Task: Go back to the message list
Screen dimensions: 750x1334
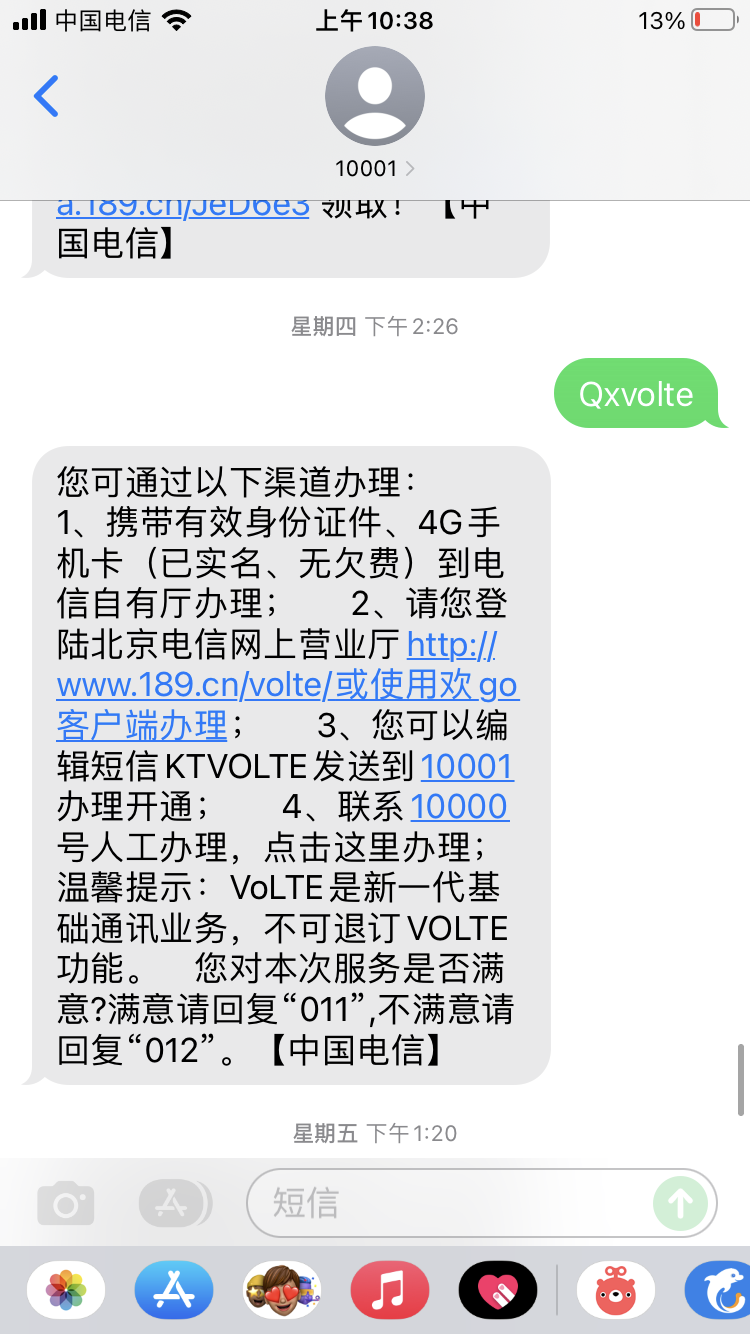Action: pyautogui.click(x=47, y=97)
